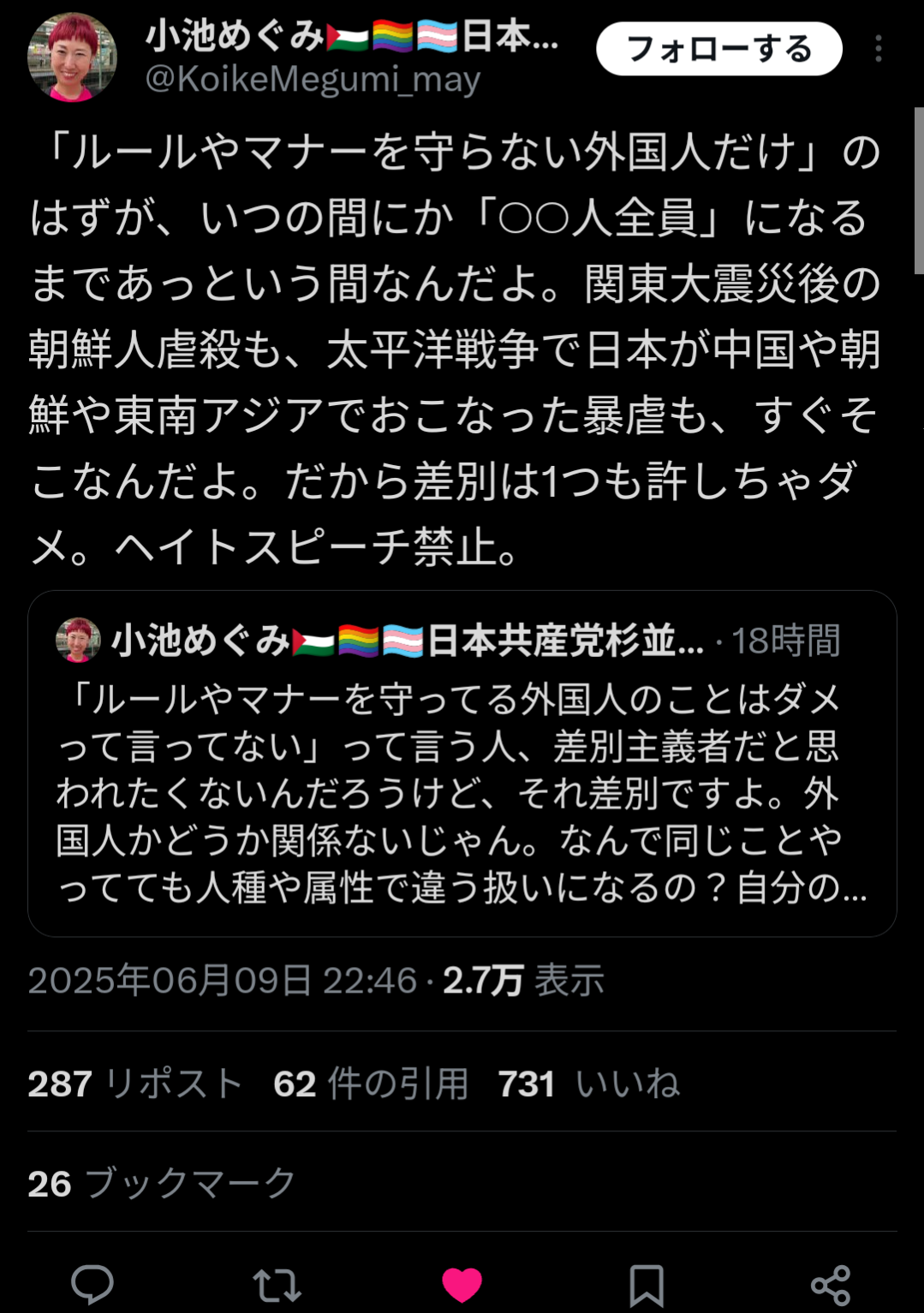Tap the フォローする follow button
Image resolution: width=924 pixels, height=1313 pixels.
(x=718, y=50)
